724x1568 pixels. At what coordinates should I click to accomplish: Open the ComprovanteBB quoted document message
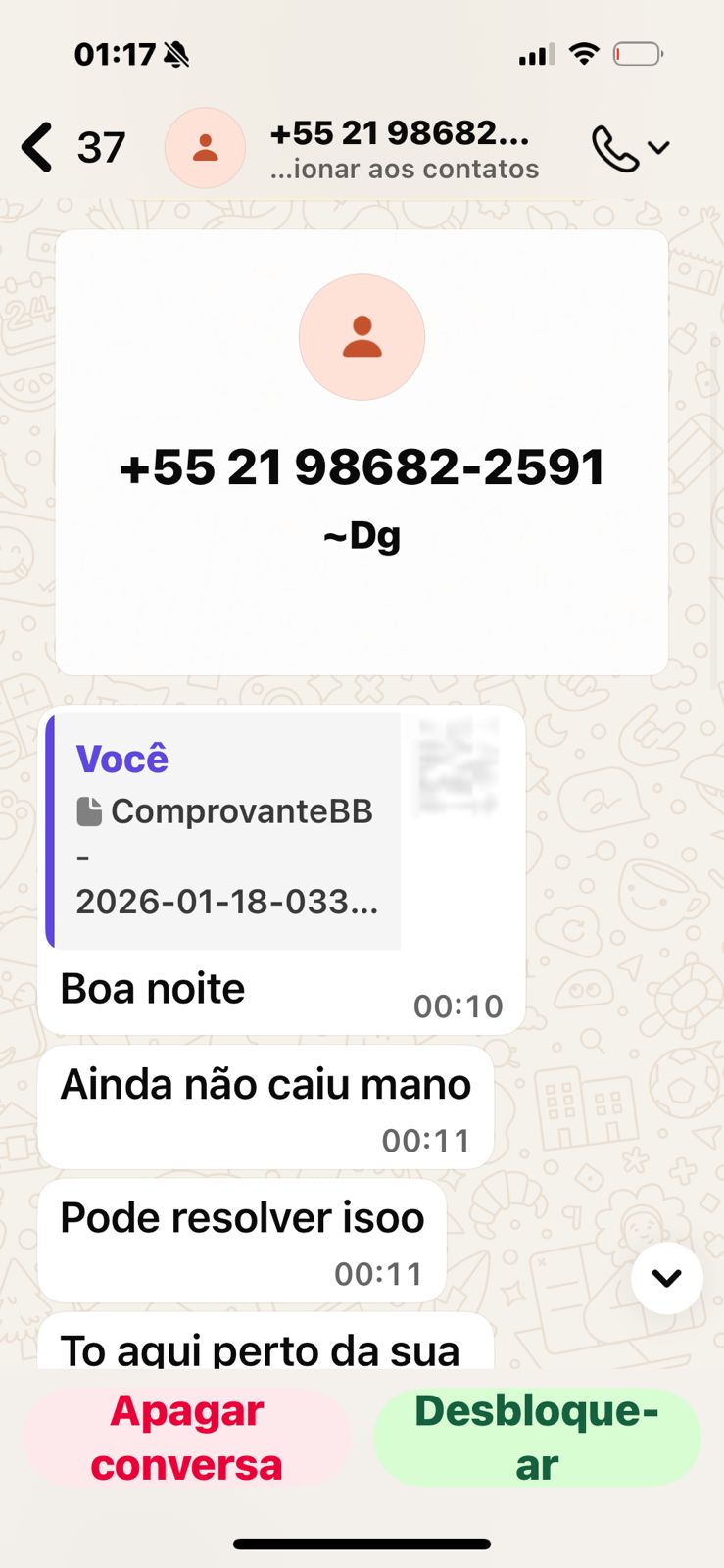pos(225,829)
